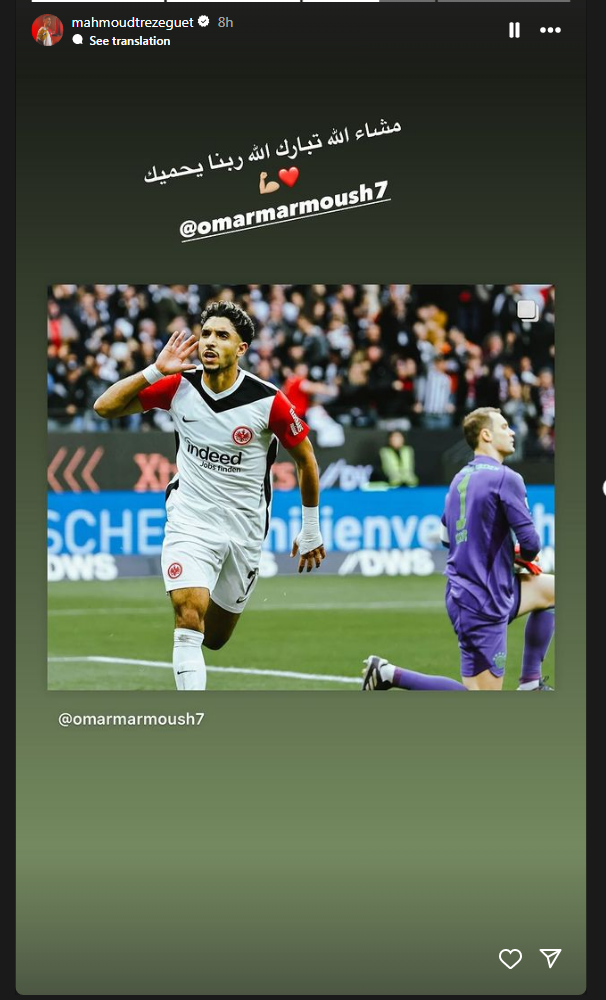This screenshot has height=1000, width=606.
Task: Open the story overflow menu
Action: click(x=550, y=30)
